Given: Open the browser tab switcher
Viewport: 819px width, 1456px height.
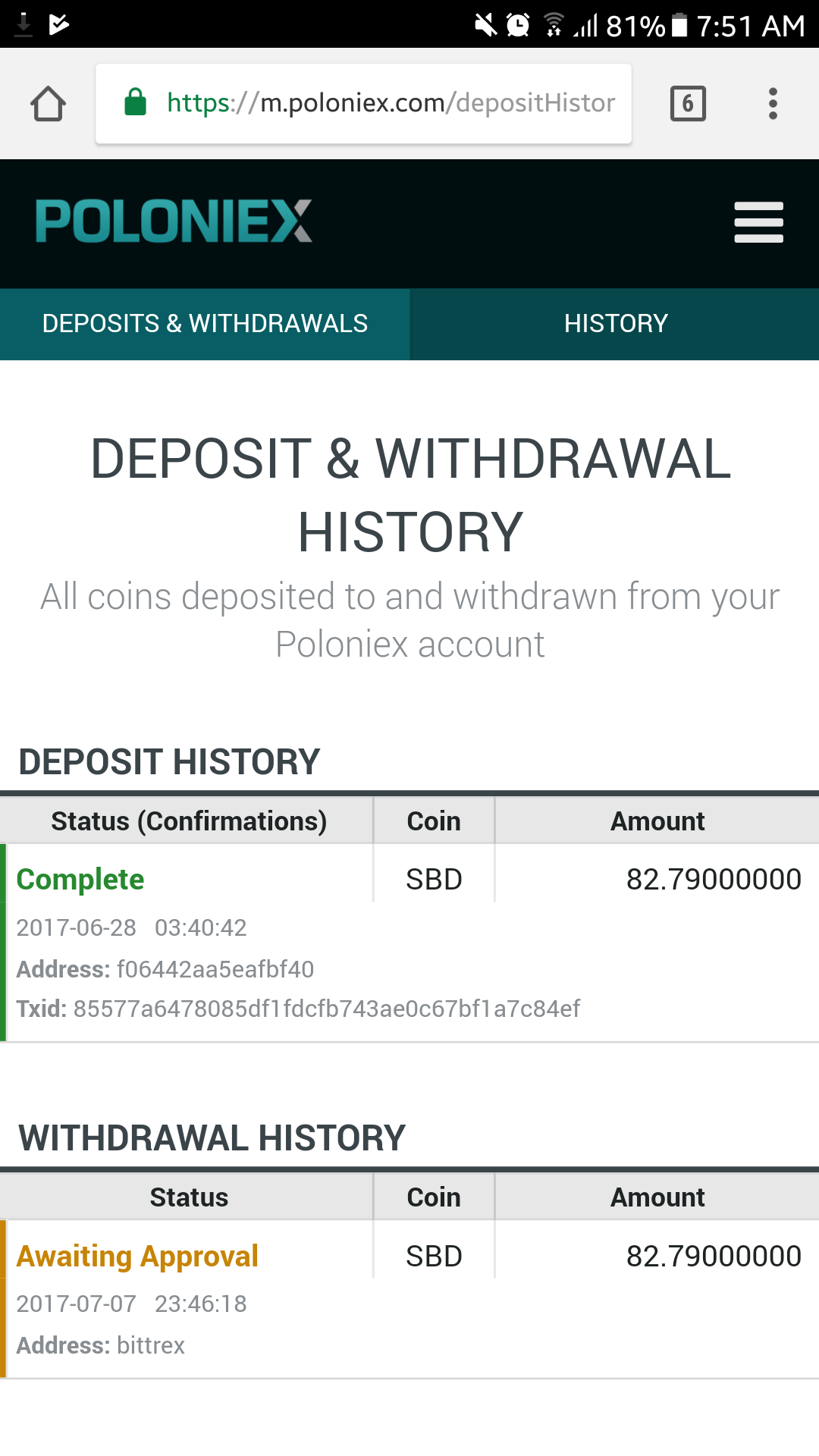Looking at the screenshot, I should [688, 104].
